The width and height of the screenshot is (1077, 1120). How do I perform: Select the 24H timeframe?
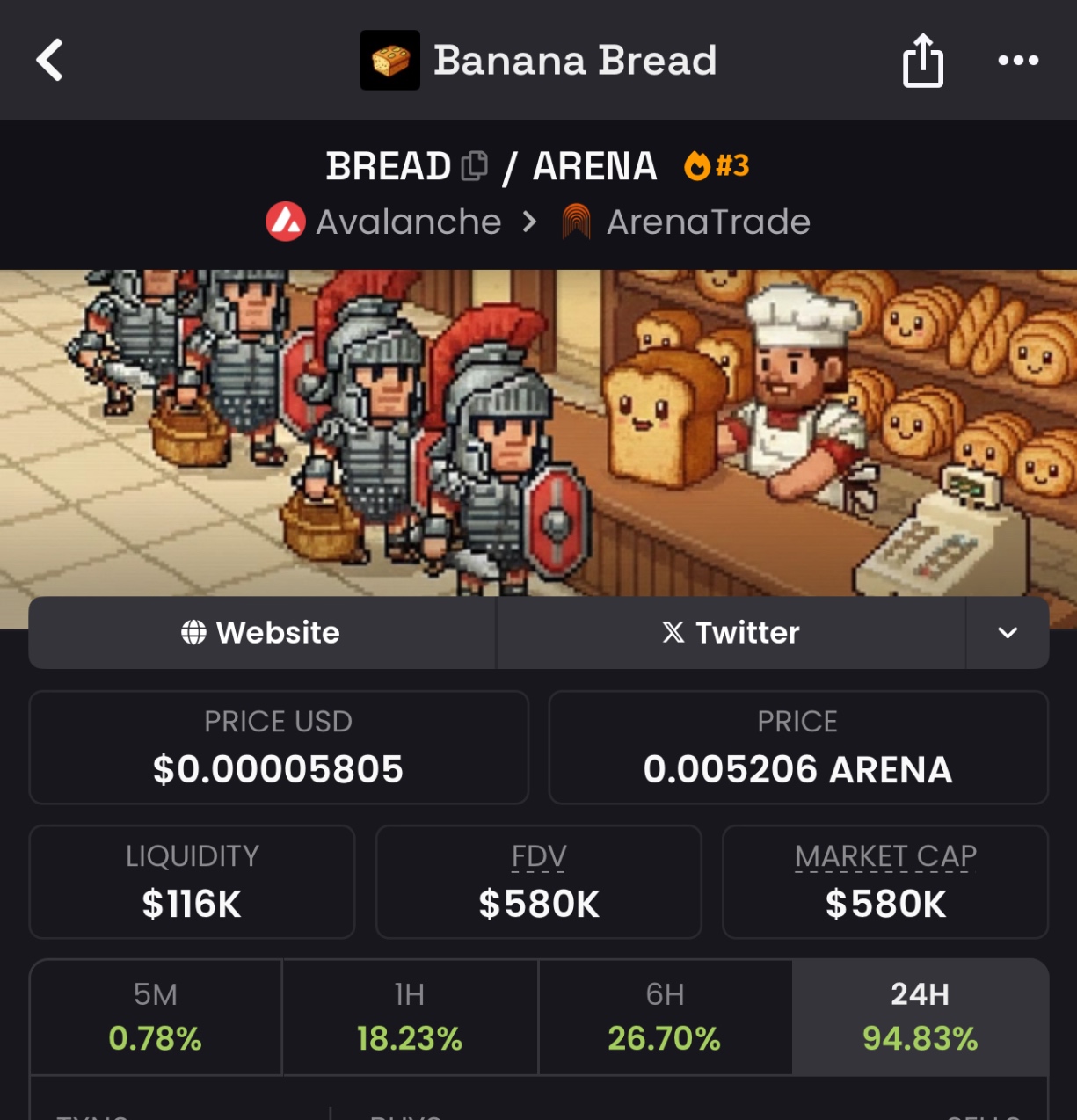(920, 1017)
